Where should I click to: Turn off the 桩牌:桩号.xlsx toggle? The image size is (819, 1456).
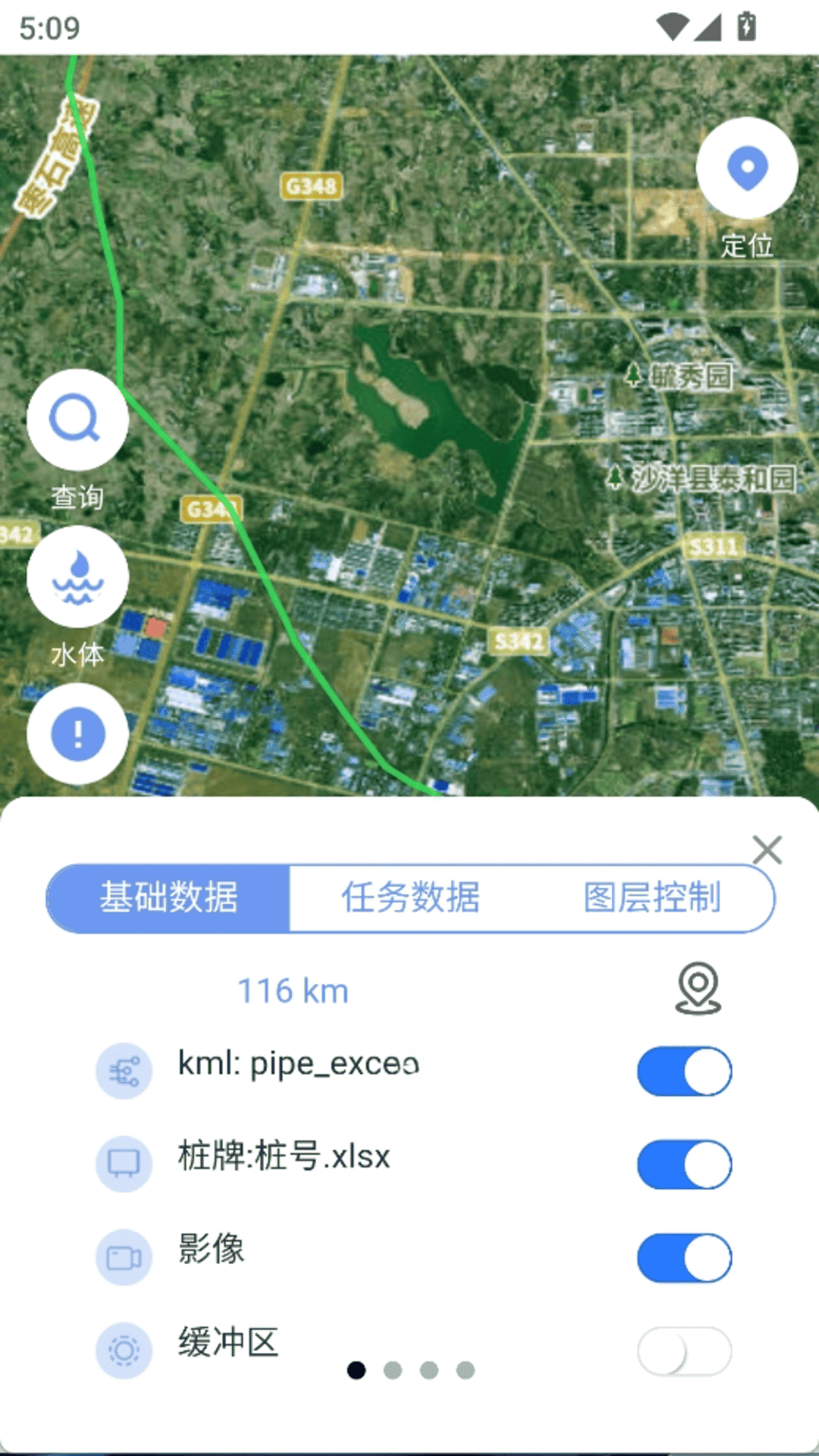point(683,1163)
